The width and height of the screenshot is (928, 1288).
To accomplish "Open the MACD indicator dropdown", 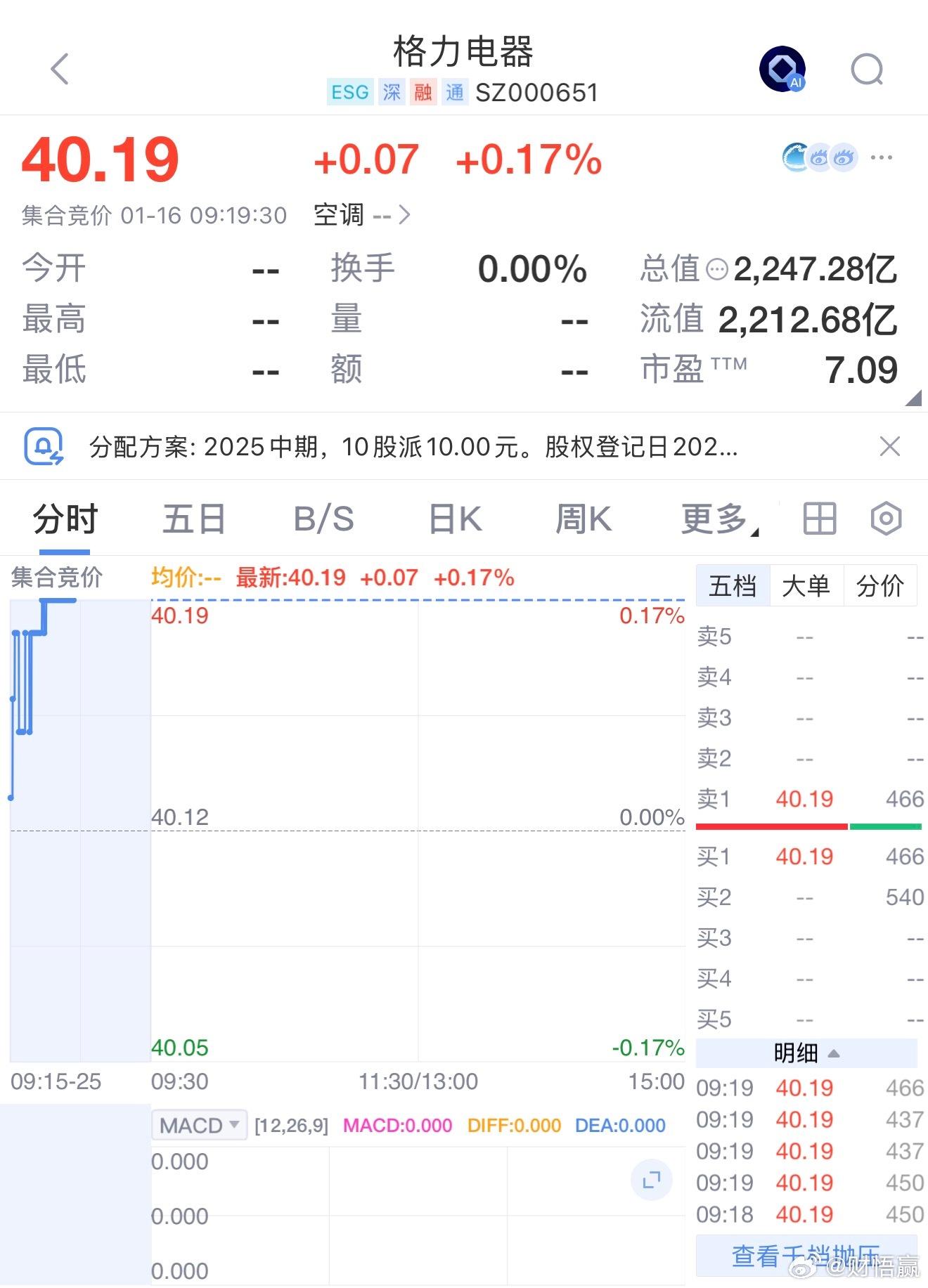I will (199, 1125).
